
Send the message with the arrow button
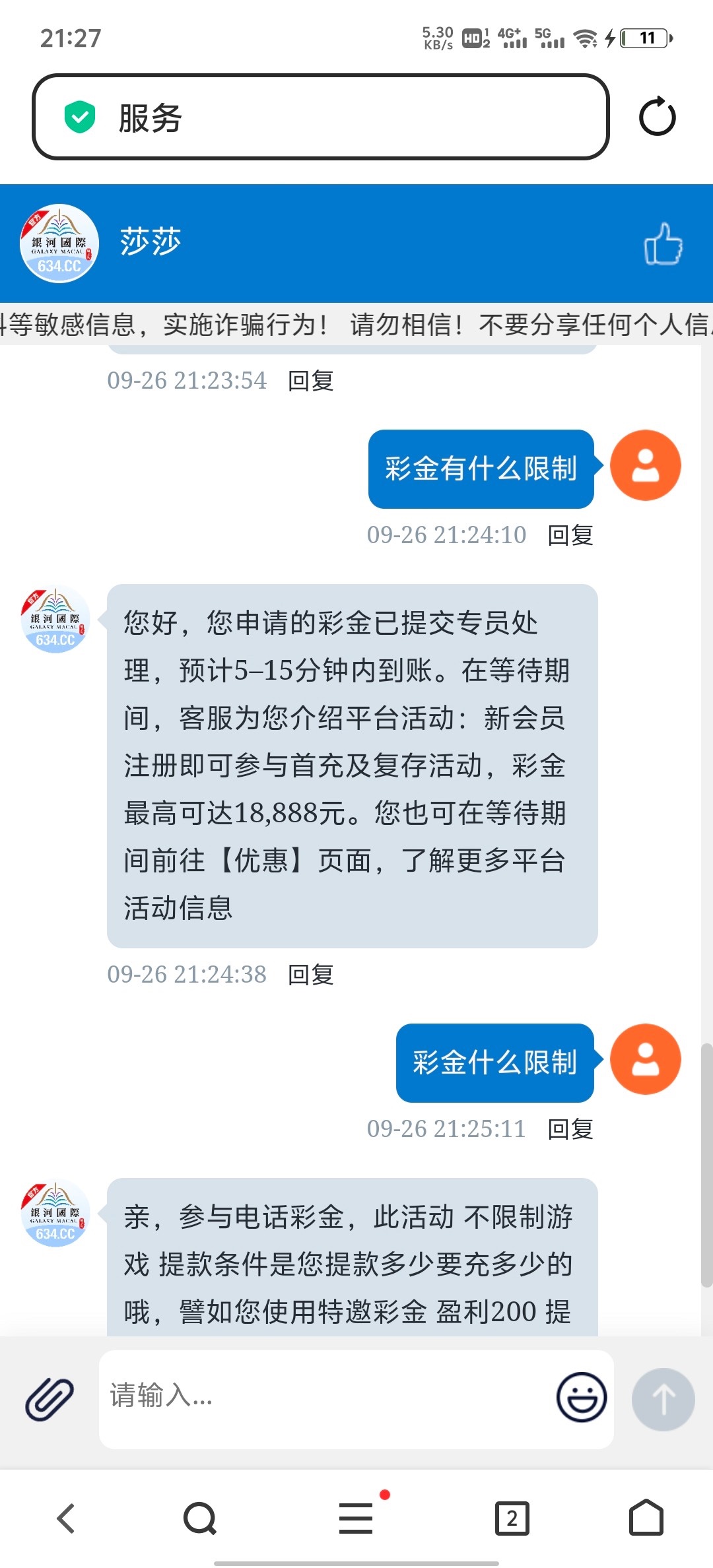tap(663, 1398)
